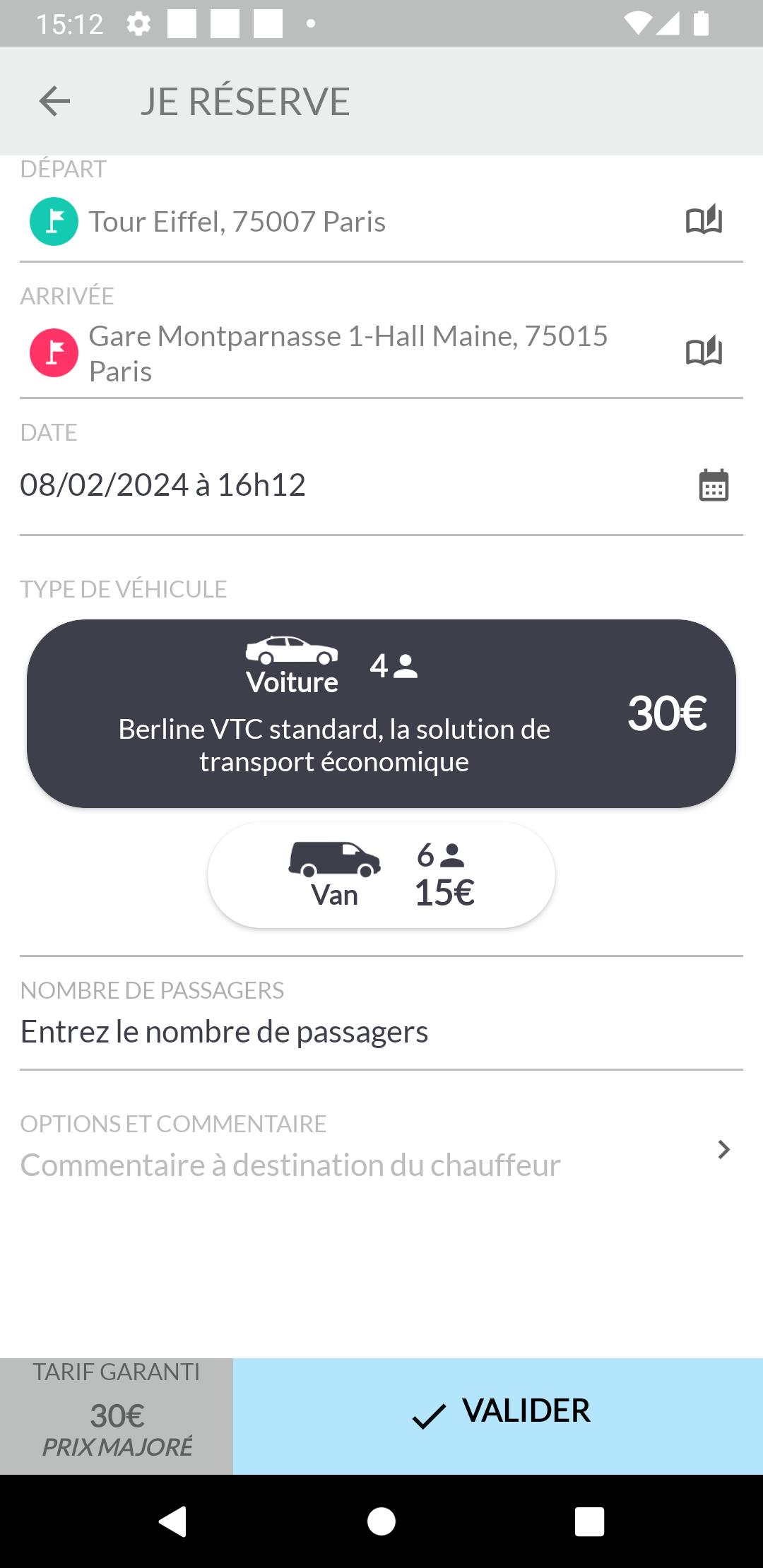Tap the system home button
The height and width of the screenshot is (1568, 763).
(381, 1521)
